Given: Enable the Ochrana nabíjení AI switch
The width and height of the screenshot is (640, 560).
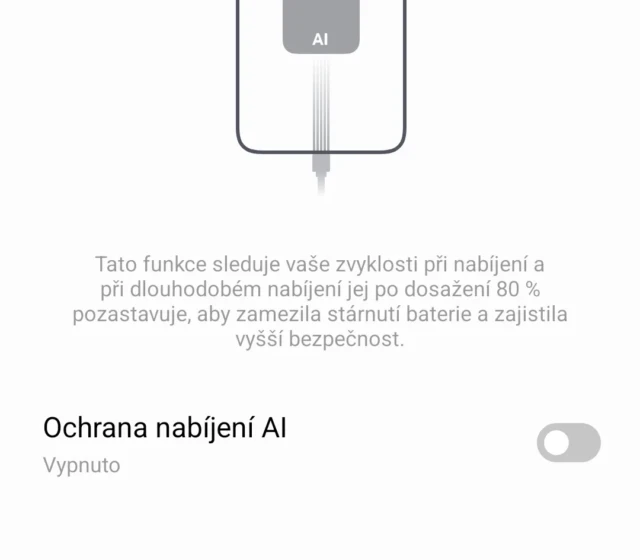Looking at the screenshot, I should point(568,443).
